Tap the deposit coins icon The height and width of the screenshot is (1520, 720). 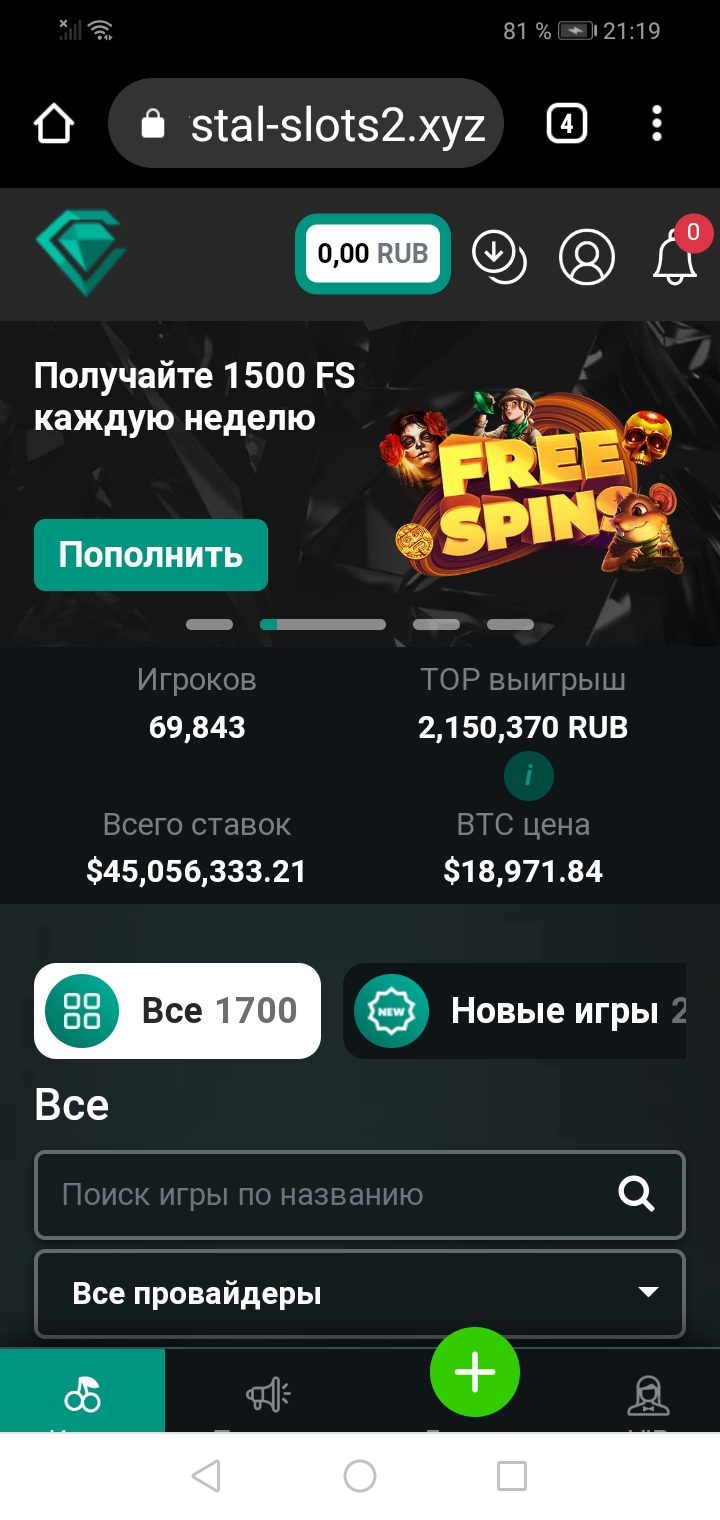498,256
